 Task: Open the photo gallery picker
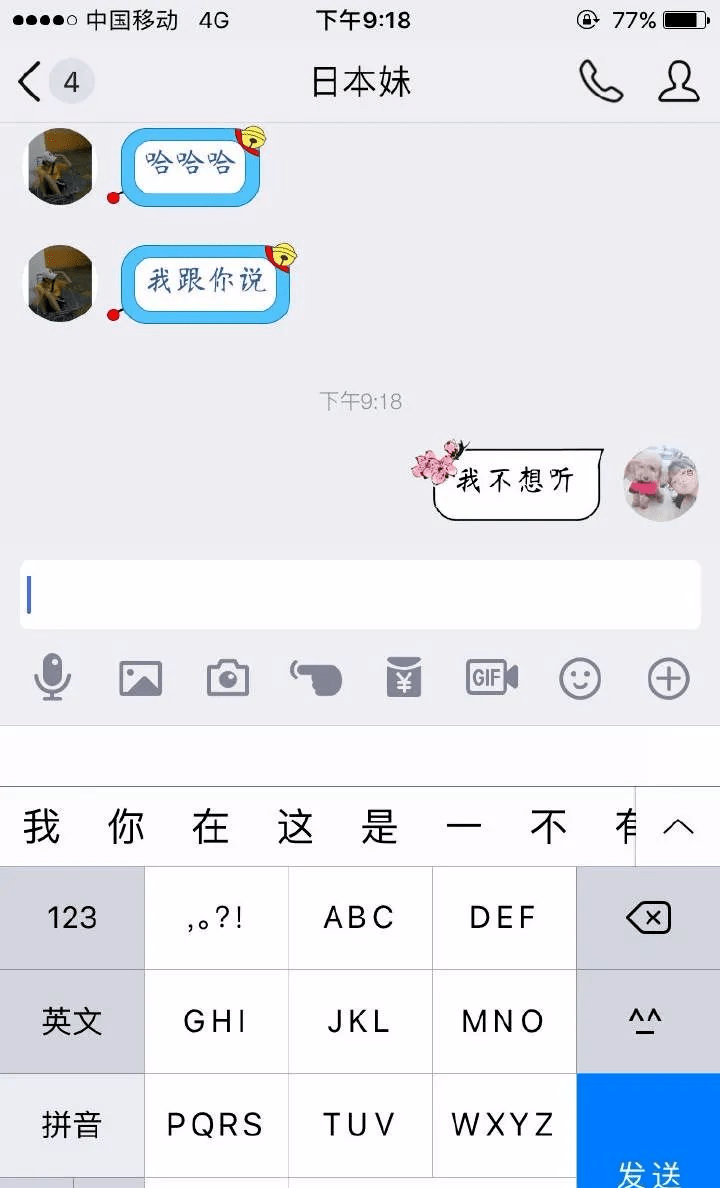click(x=140, y=679)
